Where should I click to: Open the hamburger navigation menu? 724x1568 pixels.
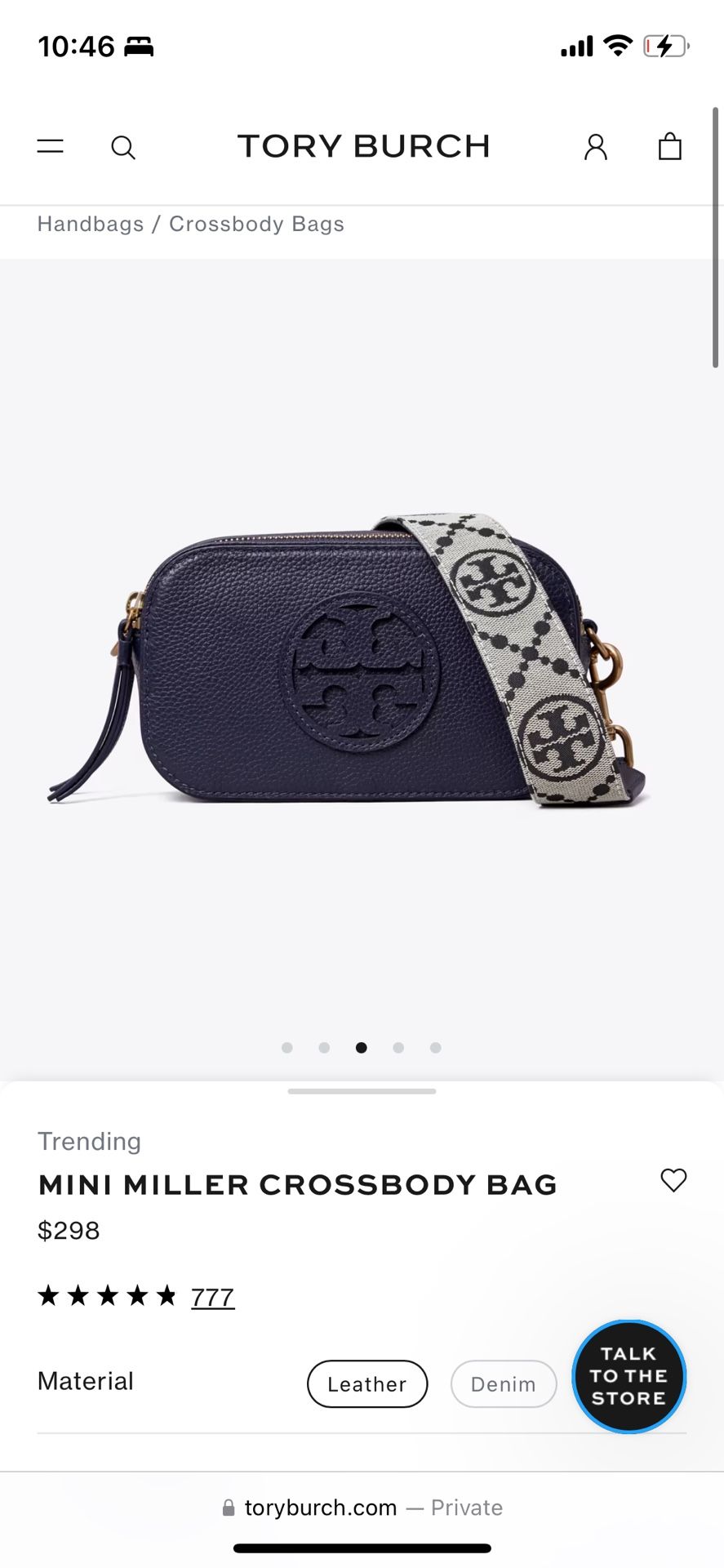coord(50,145)
